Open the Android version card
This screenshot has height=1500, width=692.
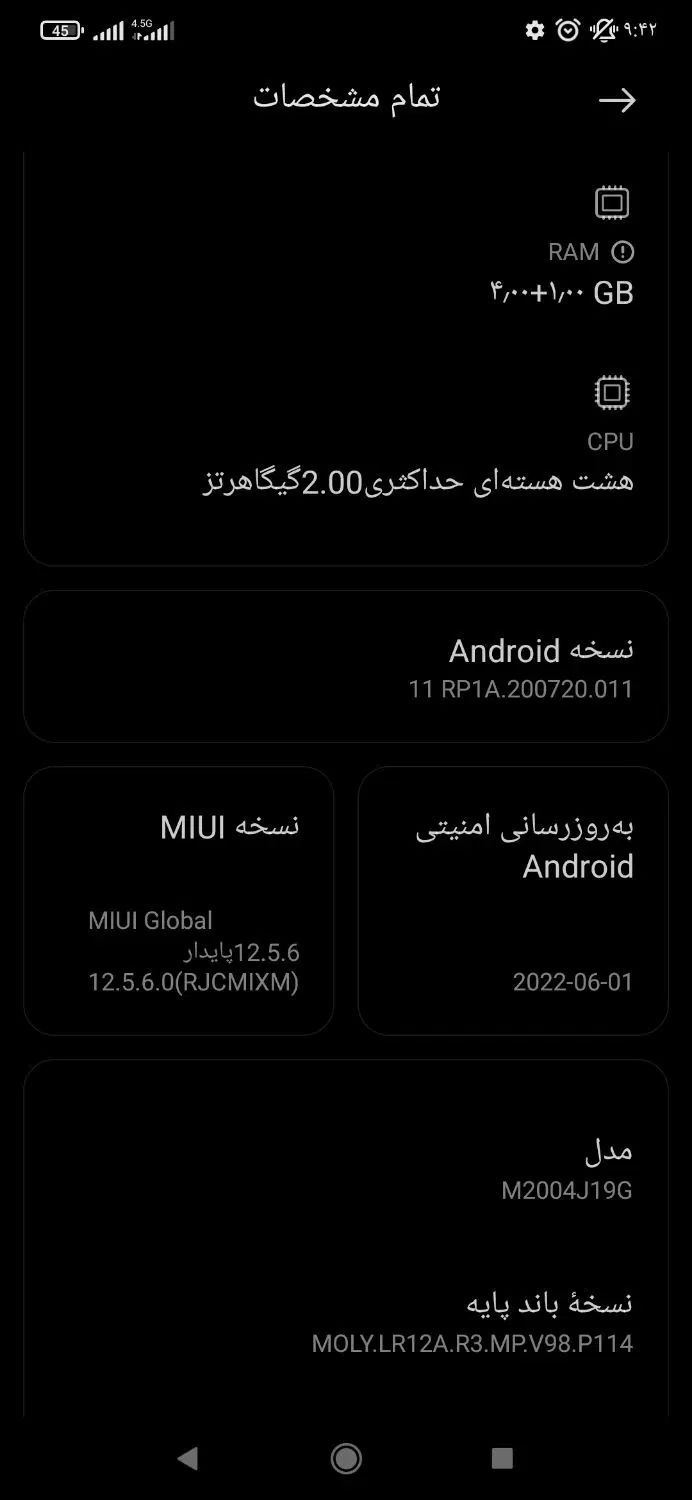[346, 667]
